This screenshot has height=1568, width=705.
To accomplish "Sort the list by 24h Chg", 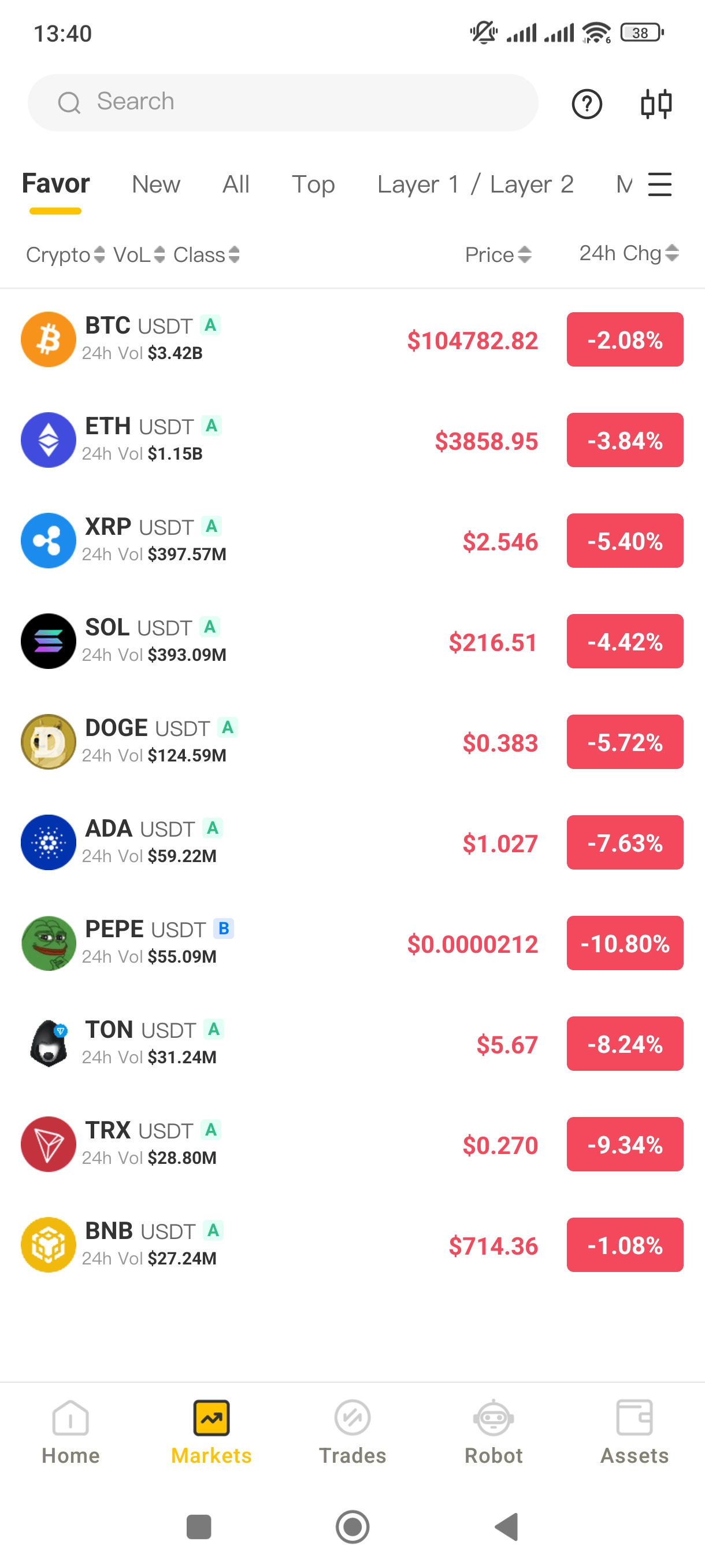I will coord(628,253).
